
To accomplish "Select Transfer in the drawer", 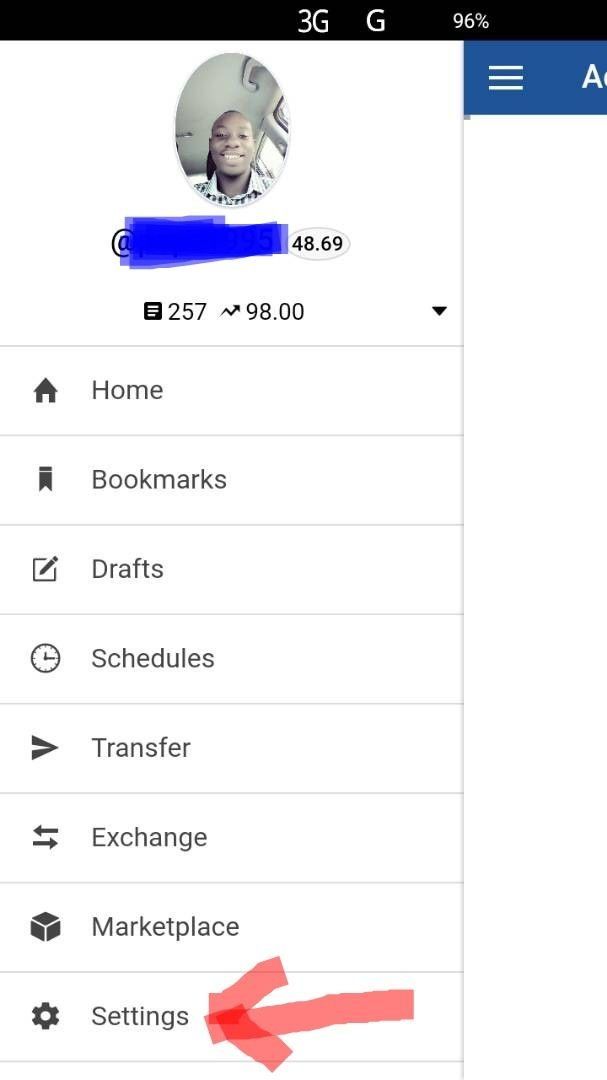I will pos(232,749).
